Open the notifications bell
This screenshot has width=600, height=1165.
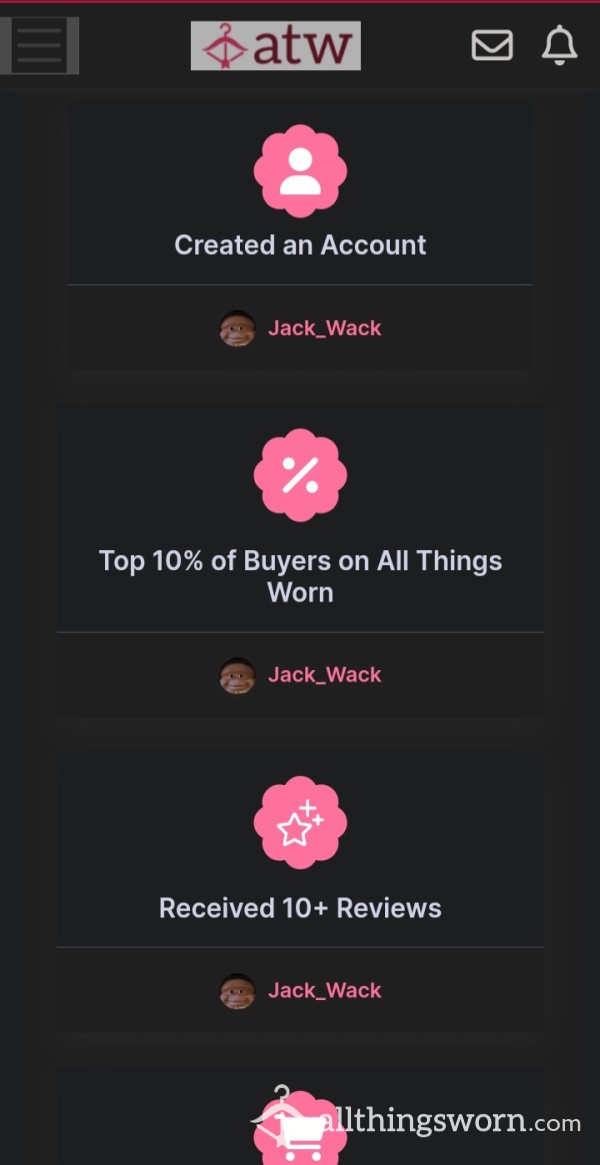(x=559, y=45)
